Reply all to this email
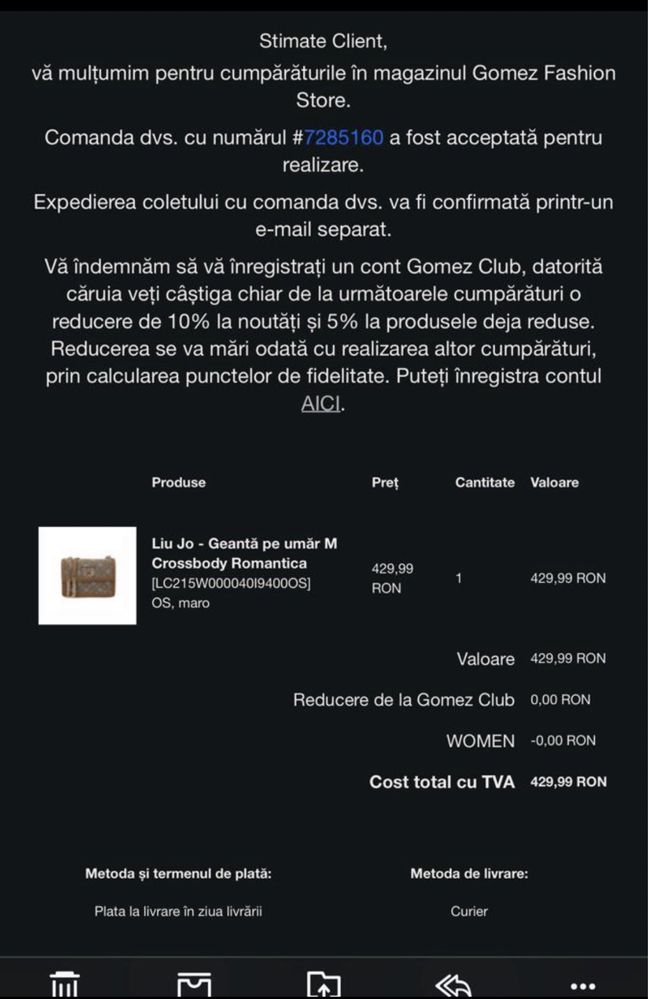Viewport: 648px width, 999px height. (453, 985)
